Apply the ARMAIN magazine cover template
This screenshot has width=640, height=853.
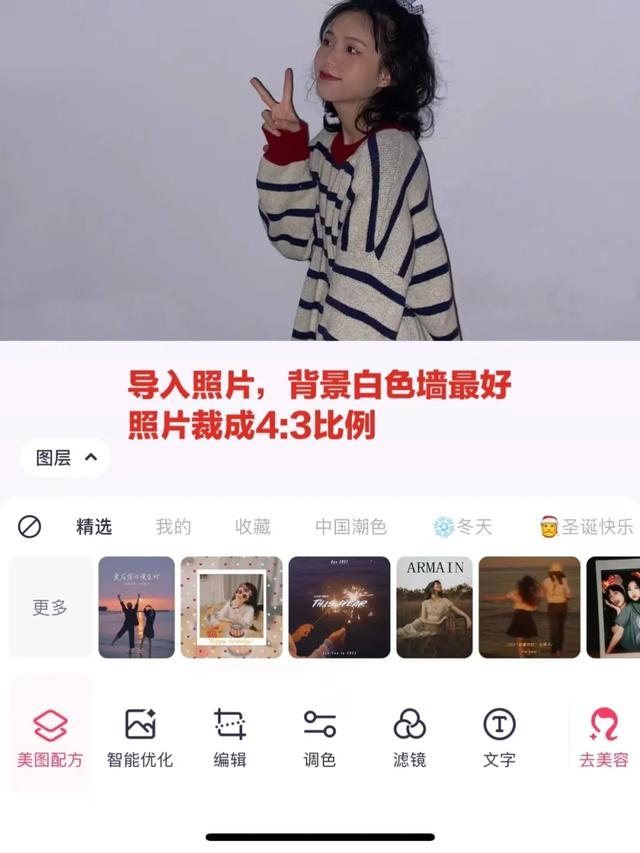pyautogui.click(x=434, y=607)
